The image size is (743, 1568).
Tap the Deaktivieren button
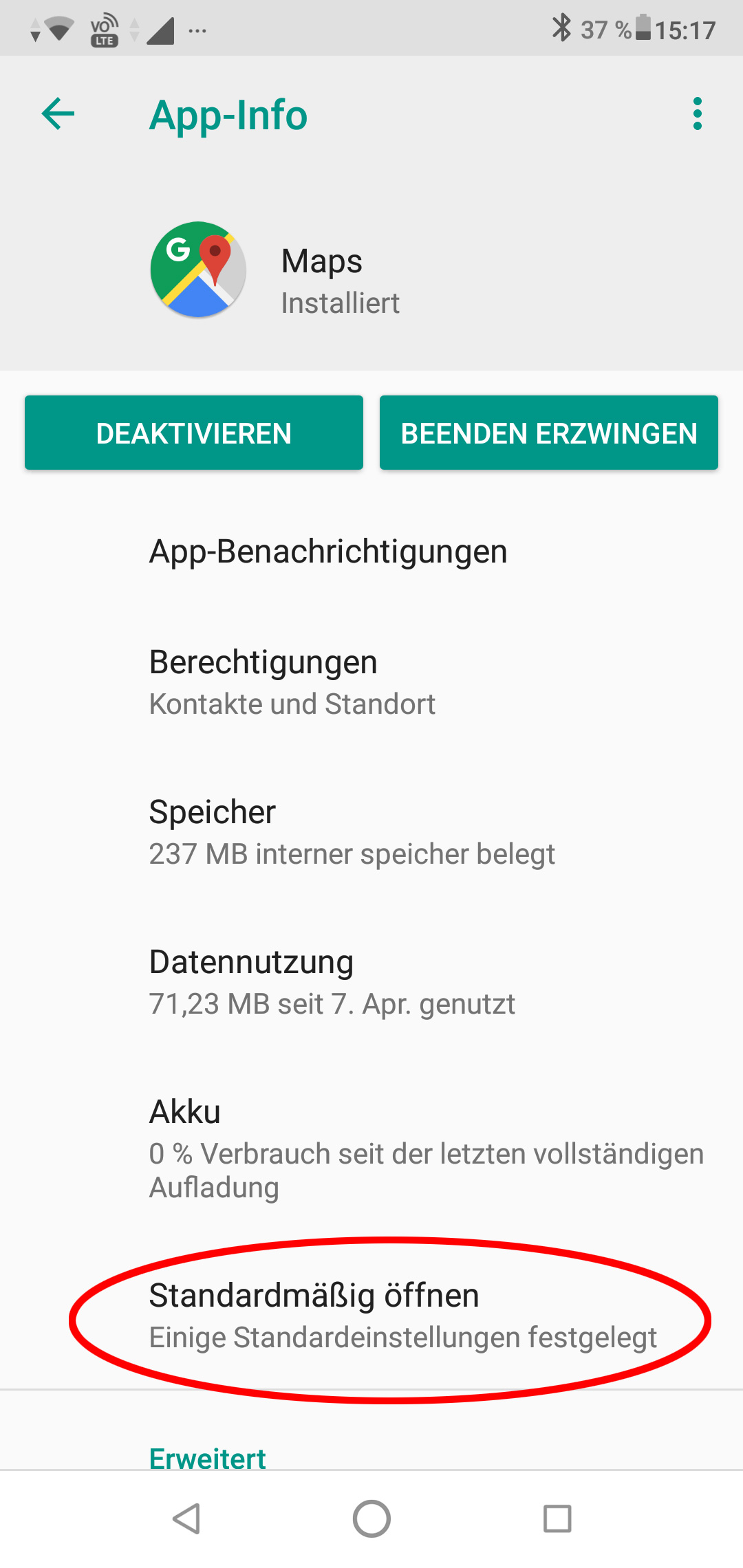pos(194,433)
